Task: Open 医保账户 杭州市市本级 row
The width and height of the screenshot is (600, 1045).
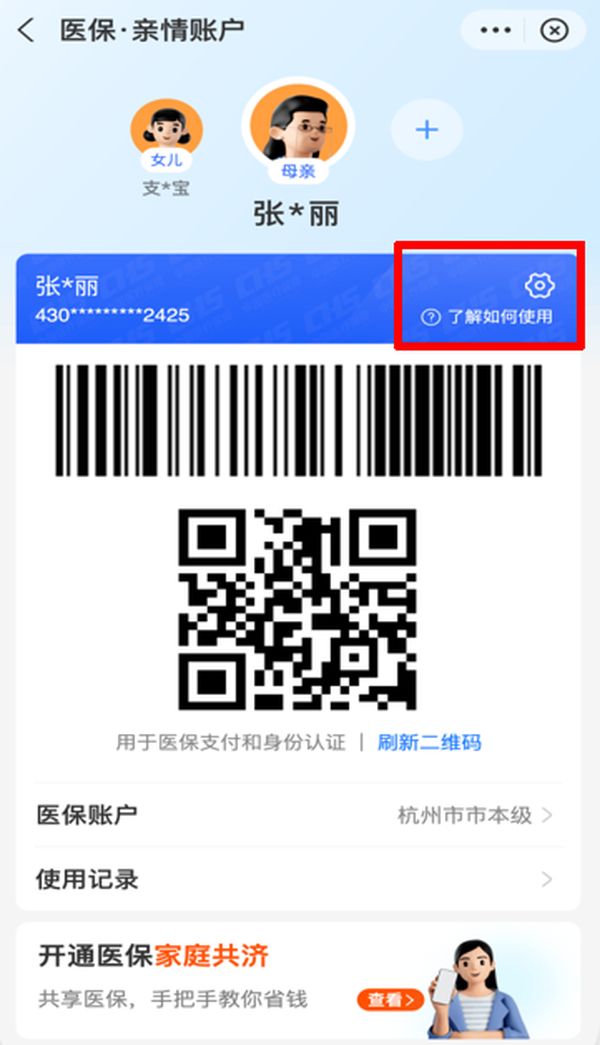Action: 298,815
